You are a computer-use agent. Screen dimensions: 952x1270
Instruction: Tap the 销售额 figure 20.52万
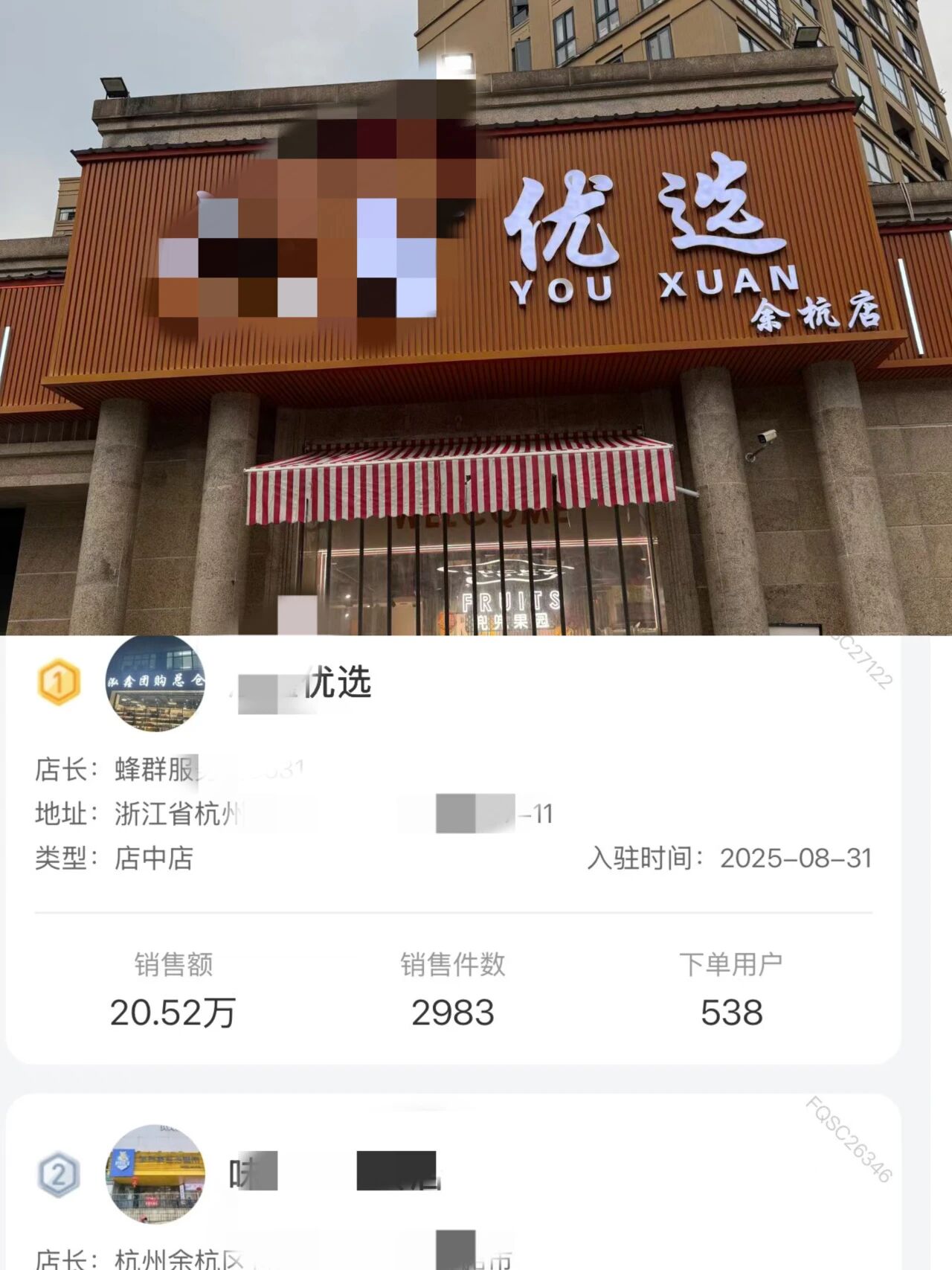172,1011
